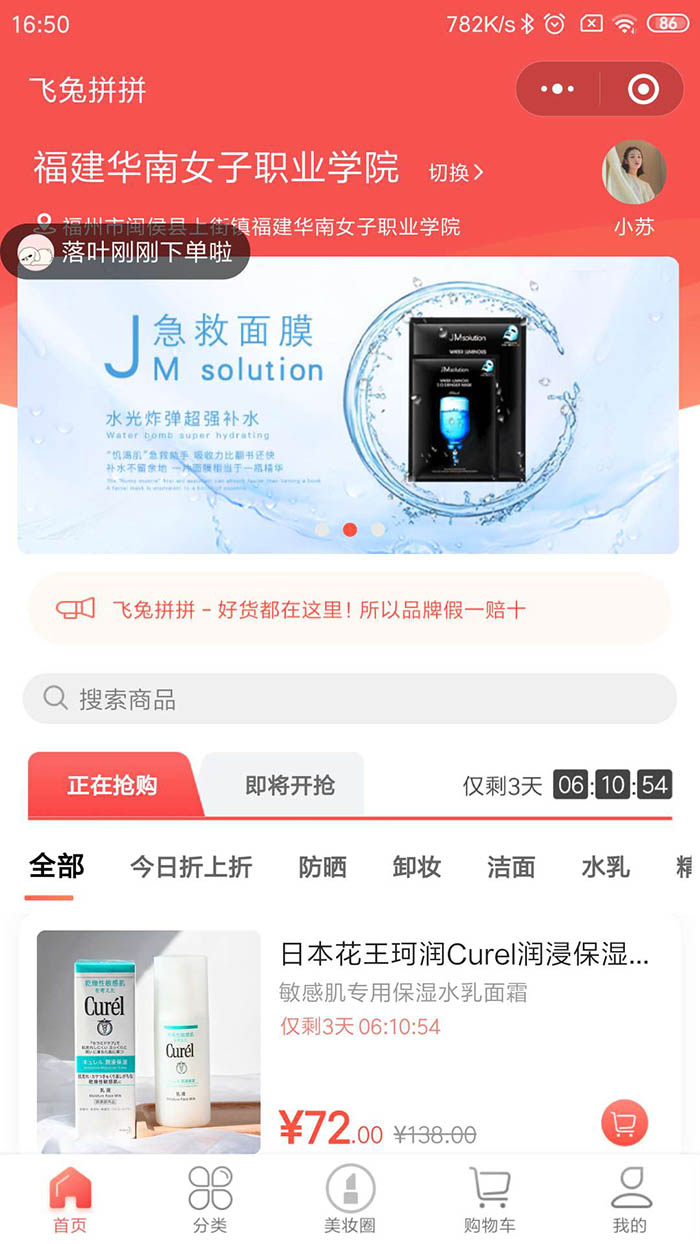Tap the 搜索商品 search field

coord(348,699)
